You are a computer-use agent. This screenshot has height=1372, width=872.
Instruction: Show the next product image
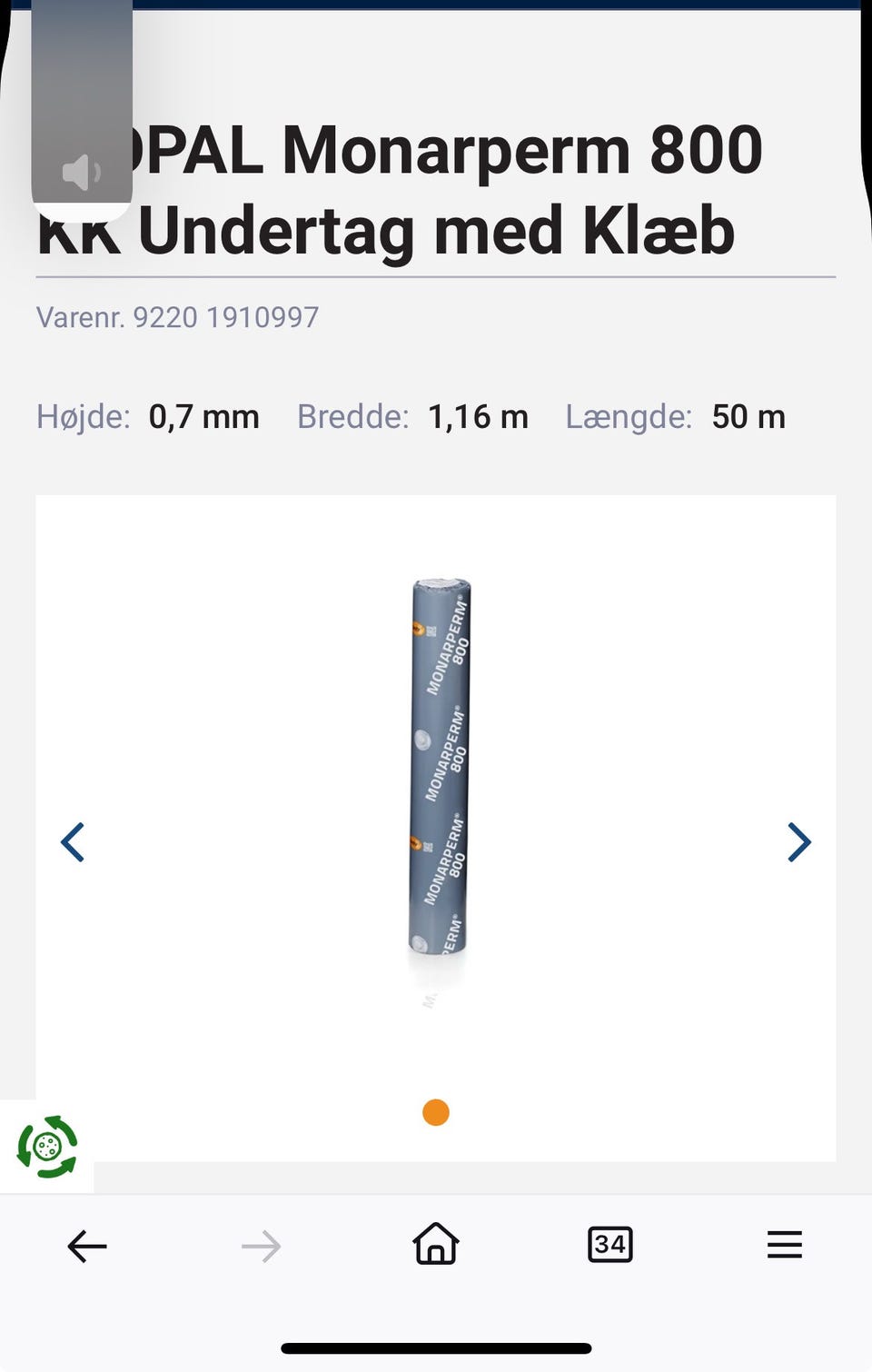(x=798, y=842)
